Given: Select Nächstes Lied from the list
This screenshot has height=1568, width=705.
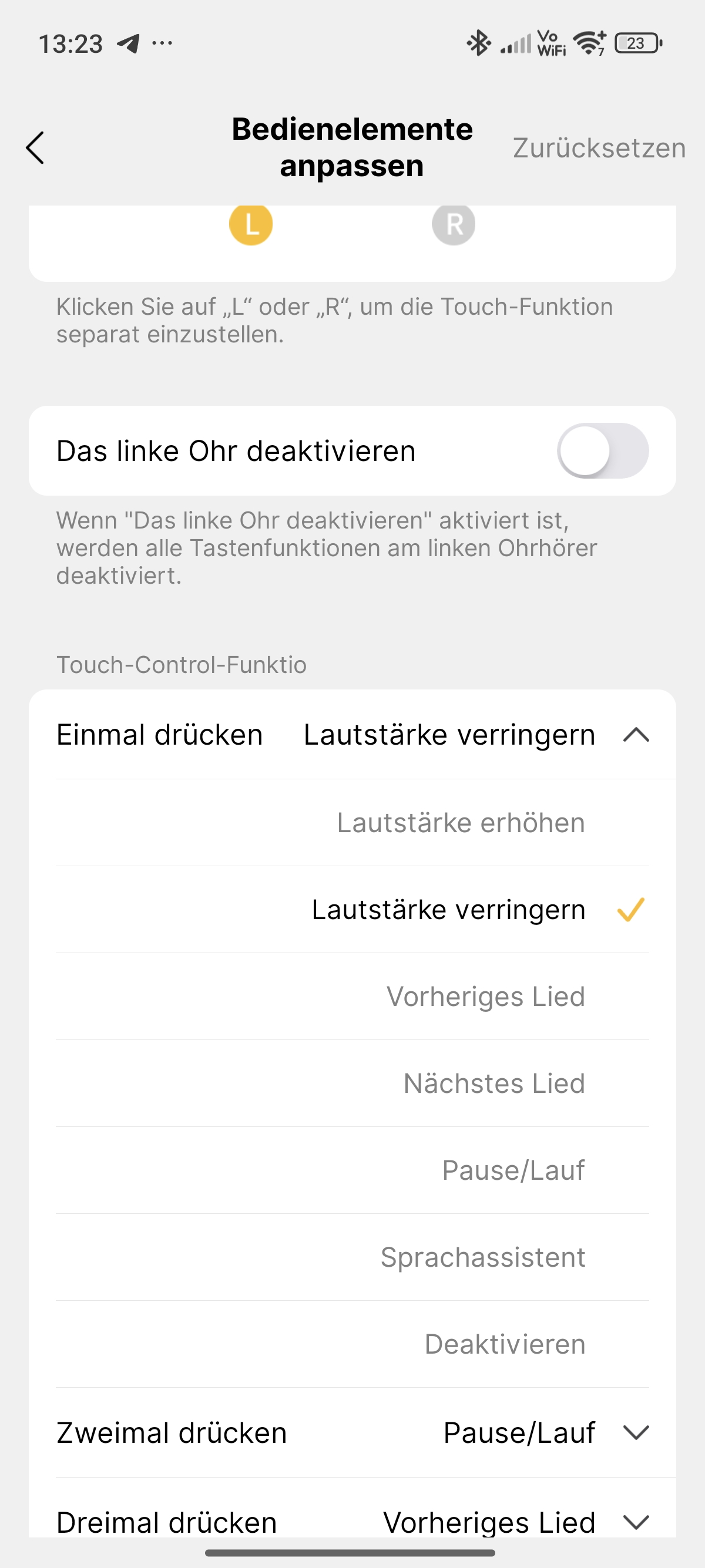Looking at the screenshot, I should pyautogui.click(x=352, y=1084).
